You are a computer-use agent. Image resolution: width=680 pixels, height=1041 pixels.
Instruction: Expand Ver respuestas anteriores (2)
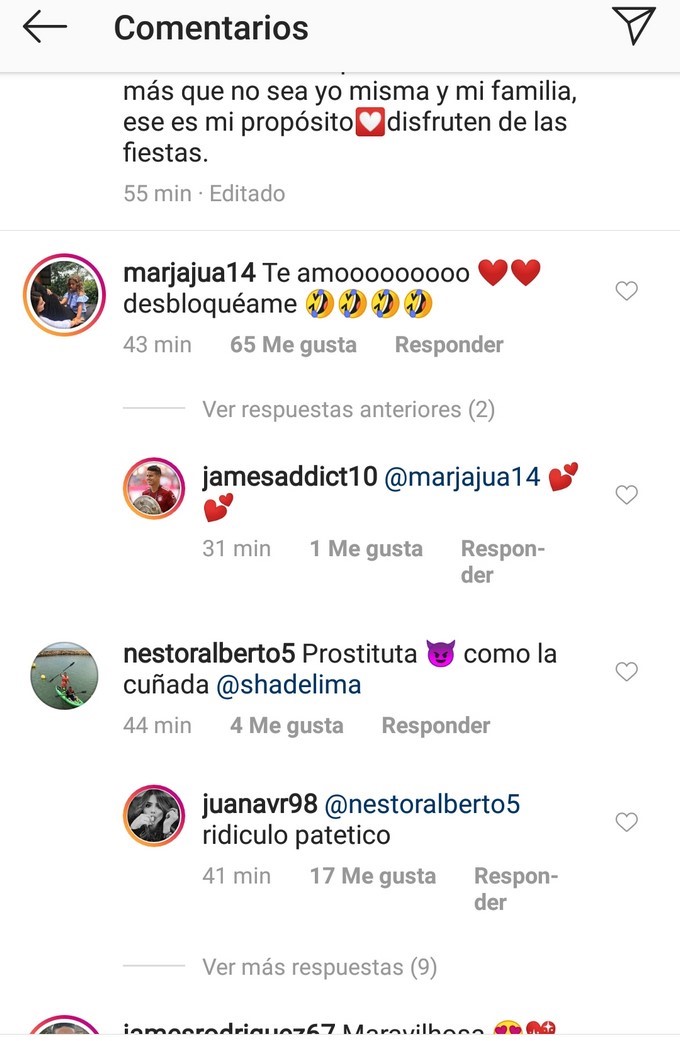pos(348,409)
